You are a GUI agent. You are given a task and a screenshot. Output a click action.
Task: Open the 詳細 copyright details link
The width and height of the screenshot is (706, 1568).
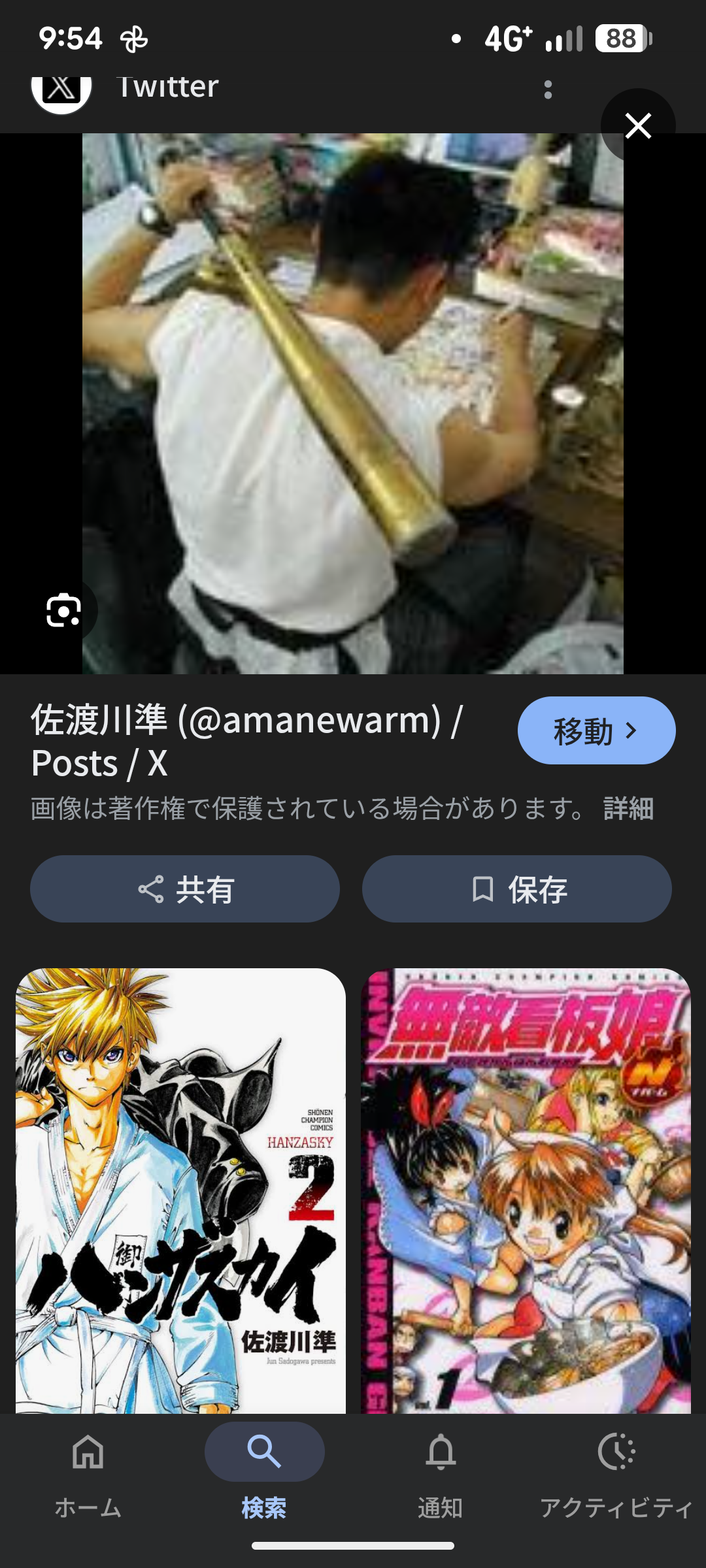tap(628, 809)
